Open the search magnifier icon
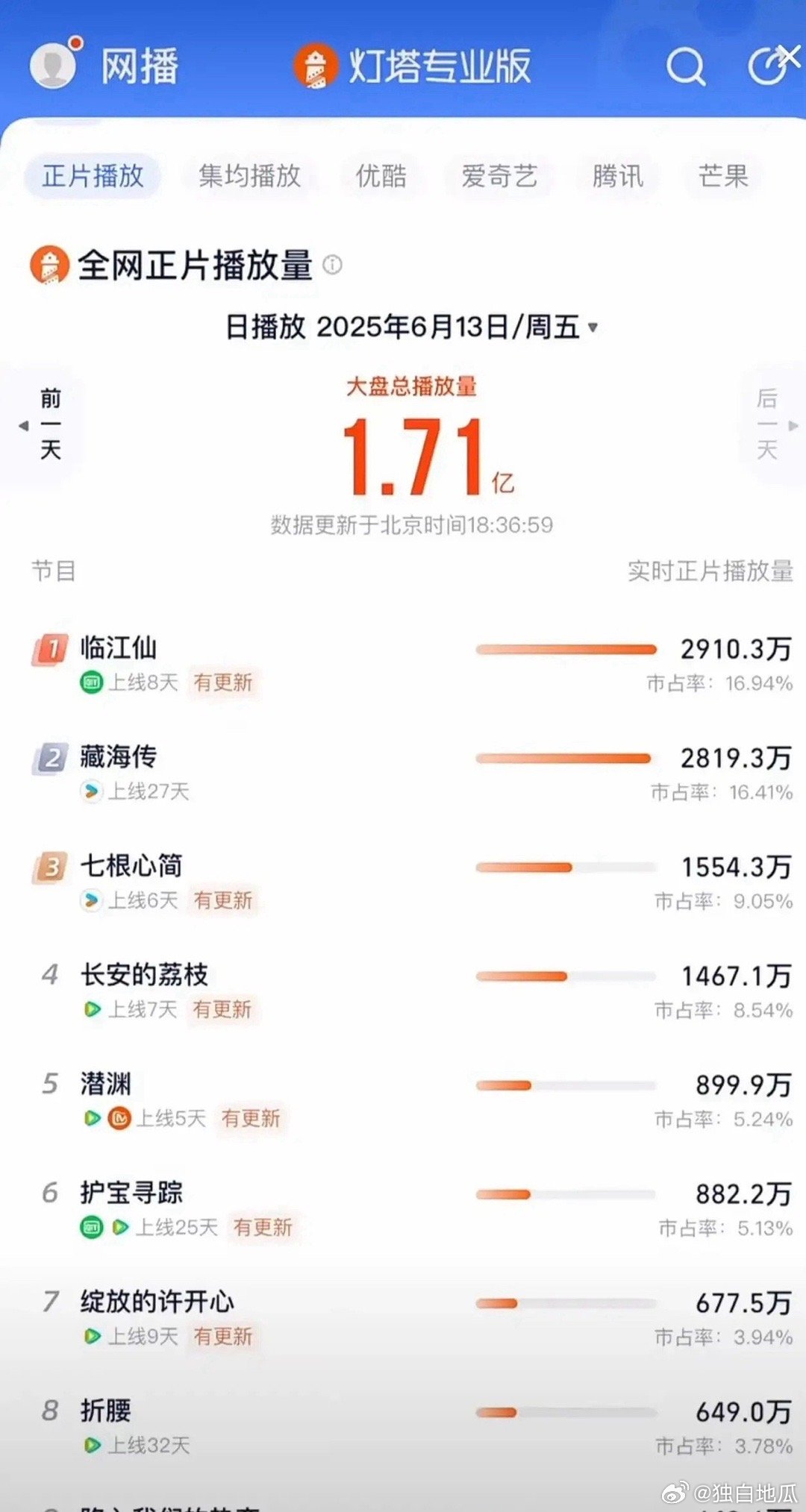Image resolution: width=806 pixels, height=1512 pixels. (x=685, y=66)
